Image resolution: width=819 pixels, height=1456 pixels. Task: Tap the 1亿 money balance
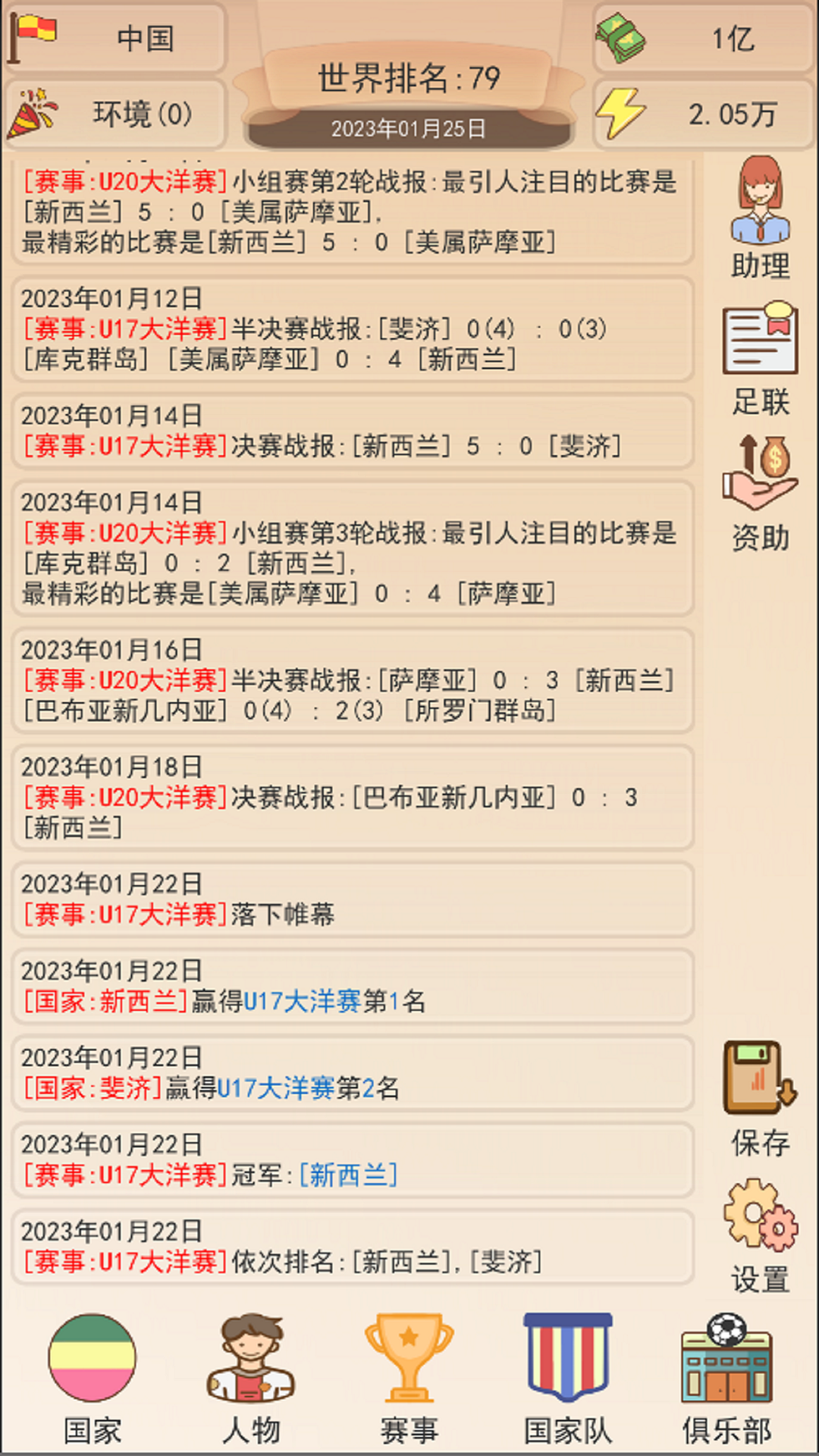click(704, 38)
